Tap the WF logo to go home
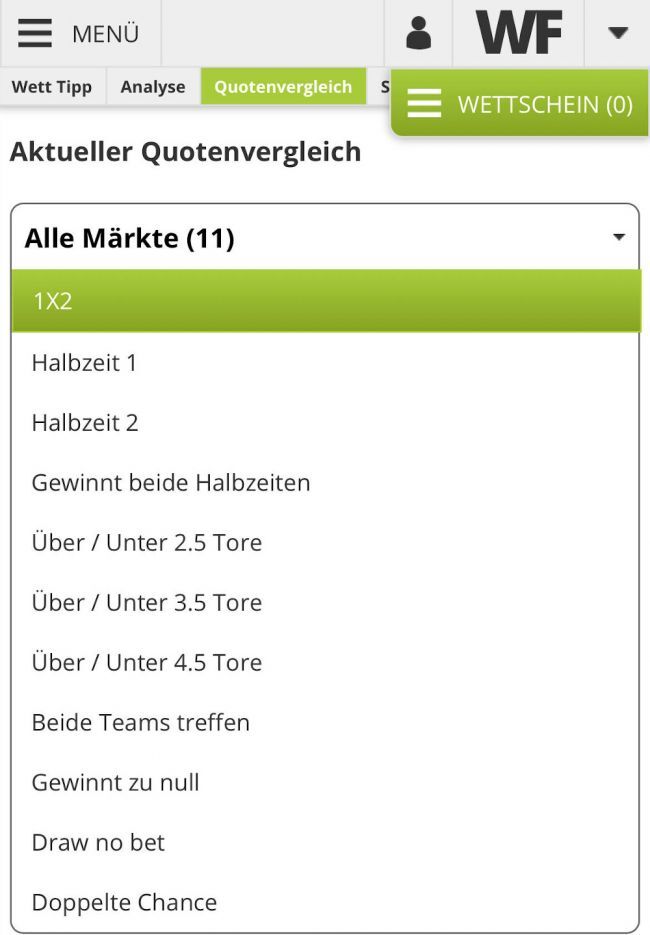 pyautogui.click(x=518, y=33)
